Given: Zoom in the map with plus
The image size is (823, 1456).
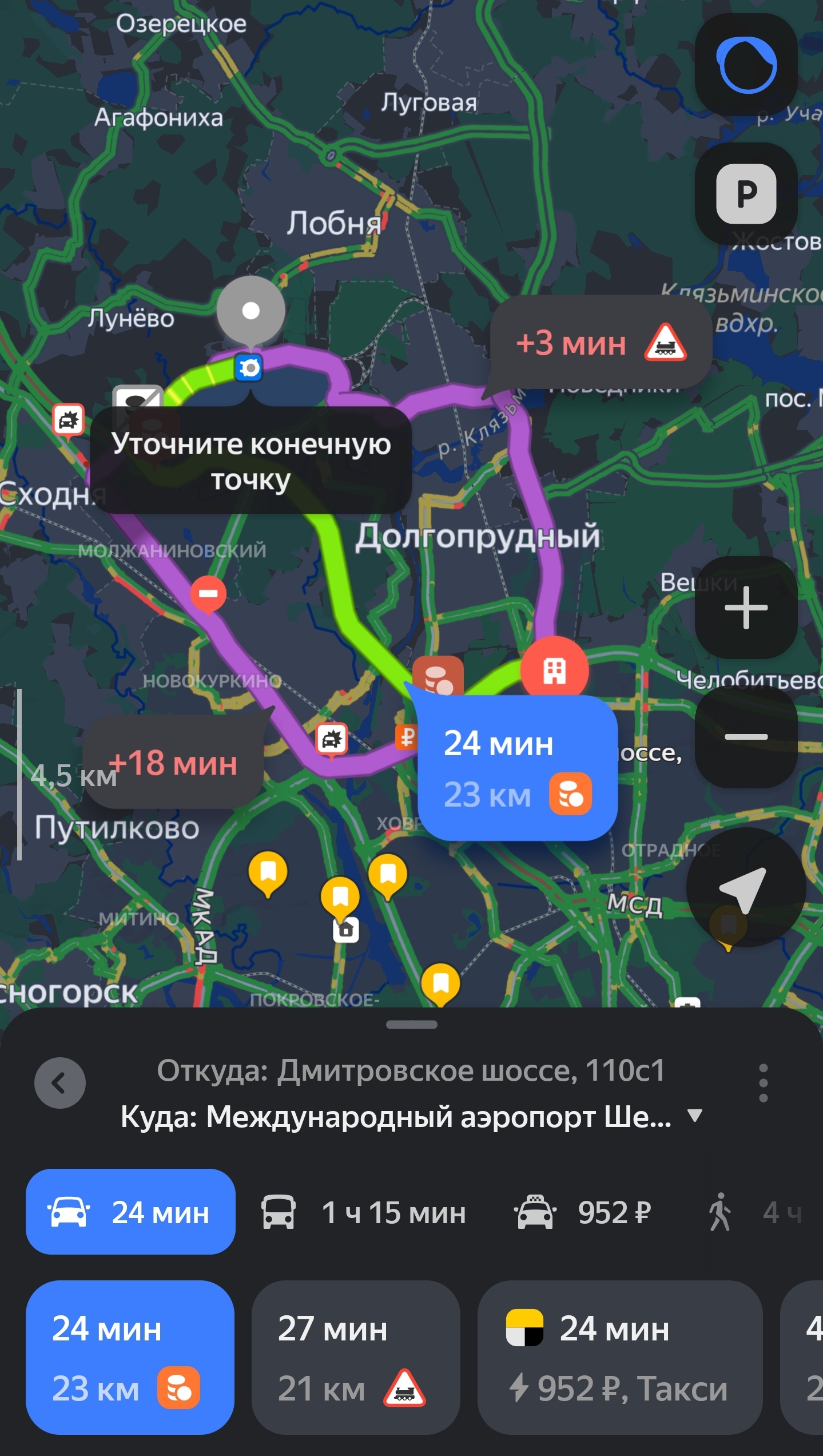Looking at the screenshot, I should (746, 608).
